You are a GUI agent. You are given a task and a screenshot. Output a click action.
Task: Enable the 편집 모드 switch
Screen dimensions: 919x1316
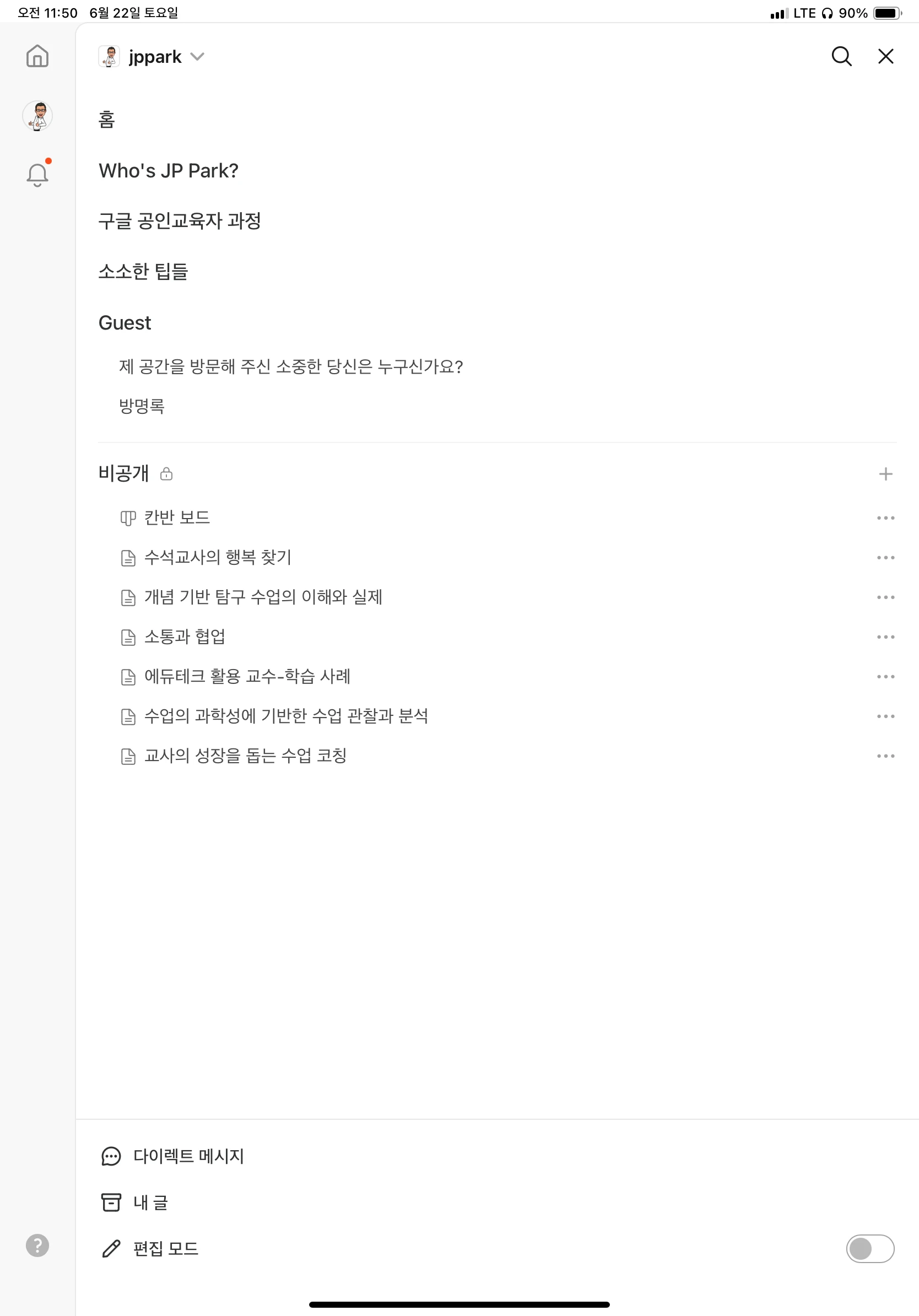click(x=869, y=1248)
